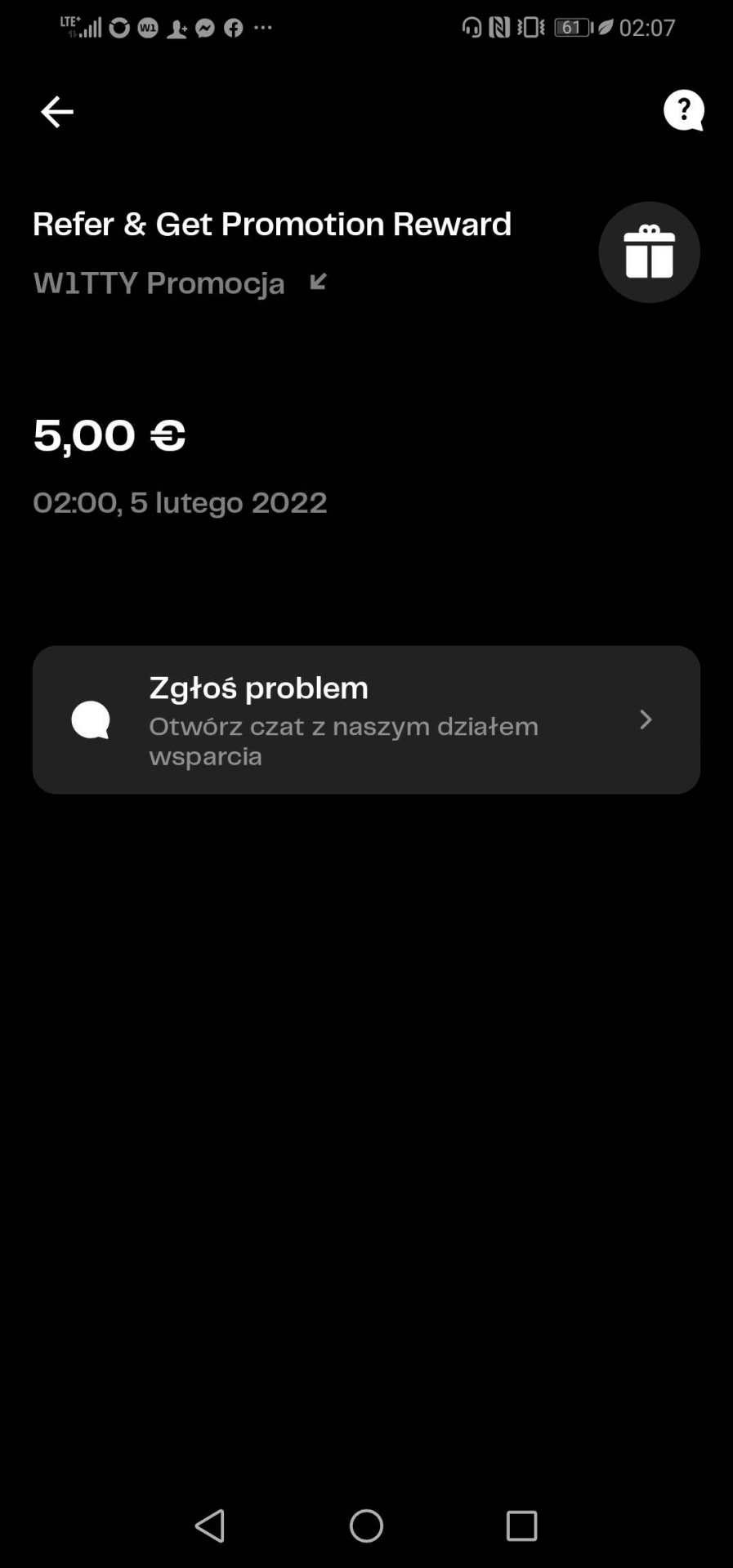The width and height of the screenshot is (733, 1568).
Task: Open the Zgłoś problem support chat
Action: point(366,719)
